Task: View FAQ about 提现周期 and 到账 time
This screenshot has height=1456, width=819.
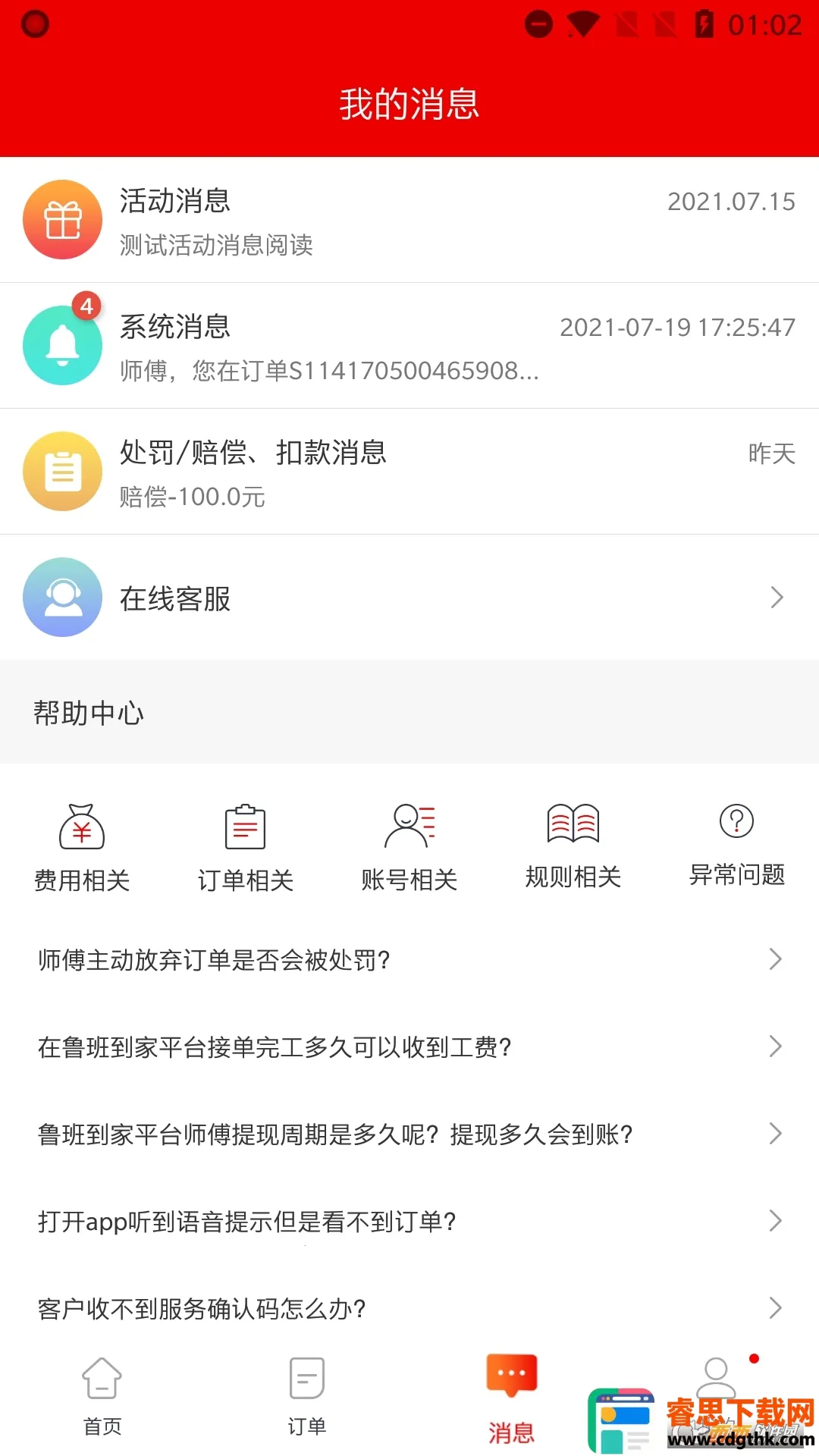Action: pos(409,1134)
